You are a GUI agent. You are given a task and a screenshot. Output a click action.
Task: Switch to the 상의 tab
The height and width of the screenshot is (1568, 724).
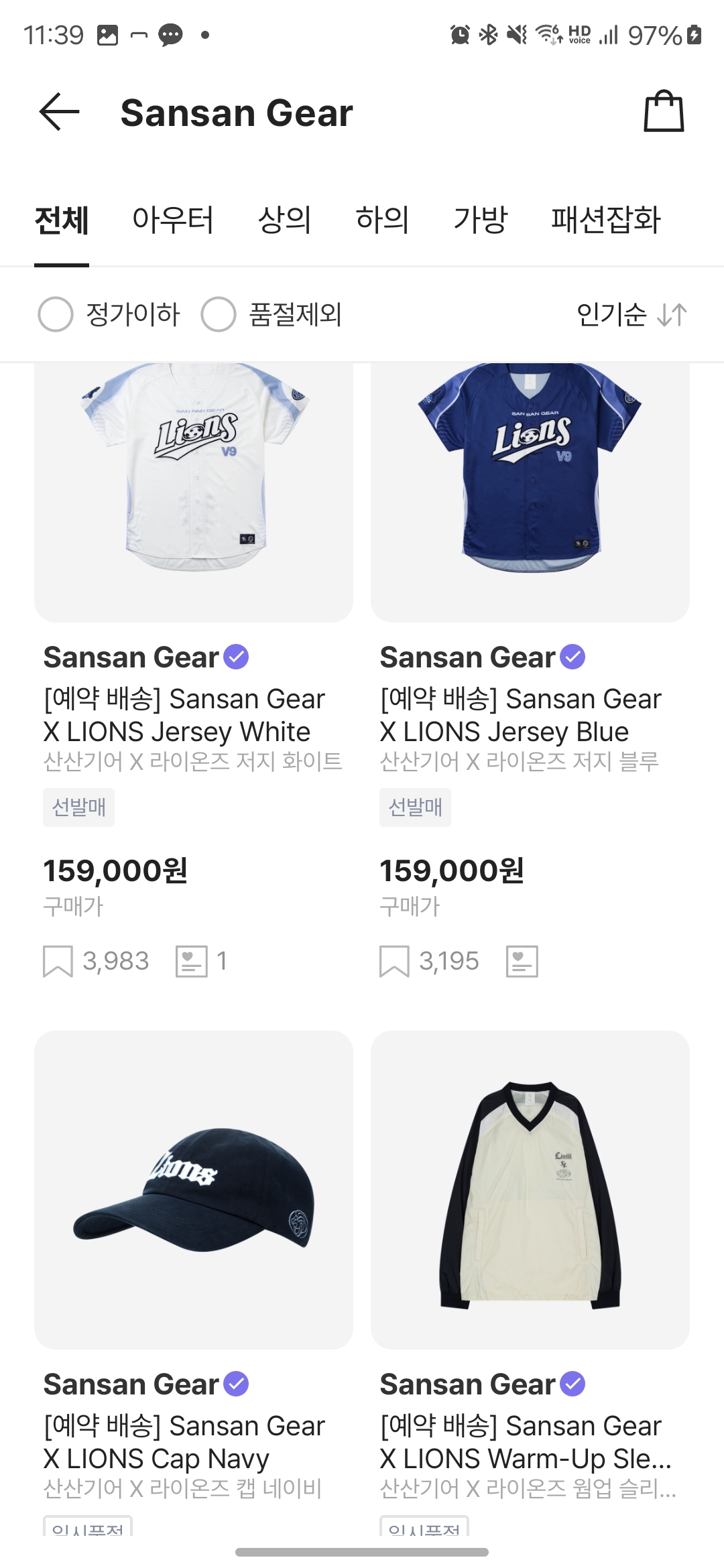285,220
